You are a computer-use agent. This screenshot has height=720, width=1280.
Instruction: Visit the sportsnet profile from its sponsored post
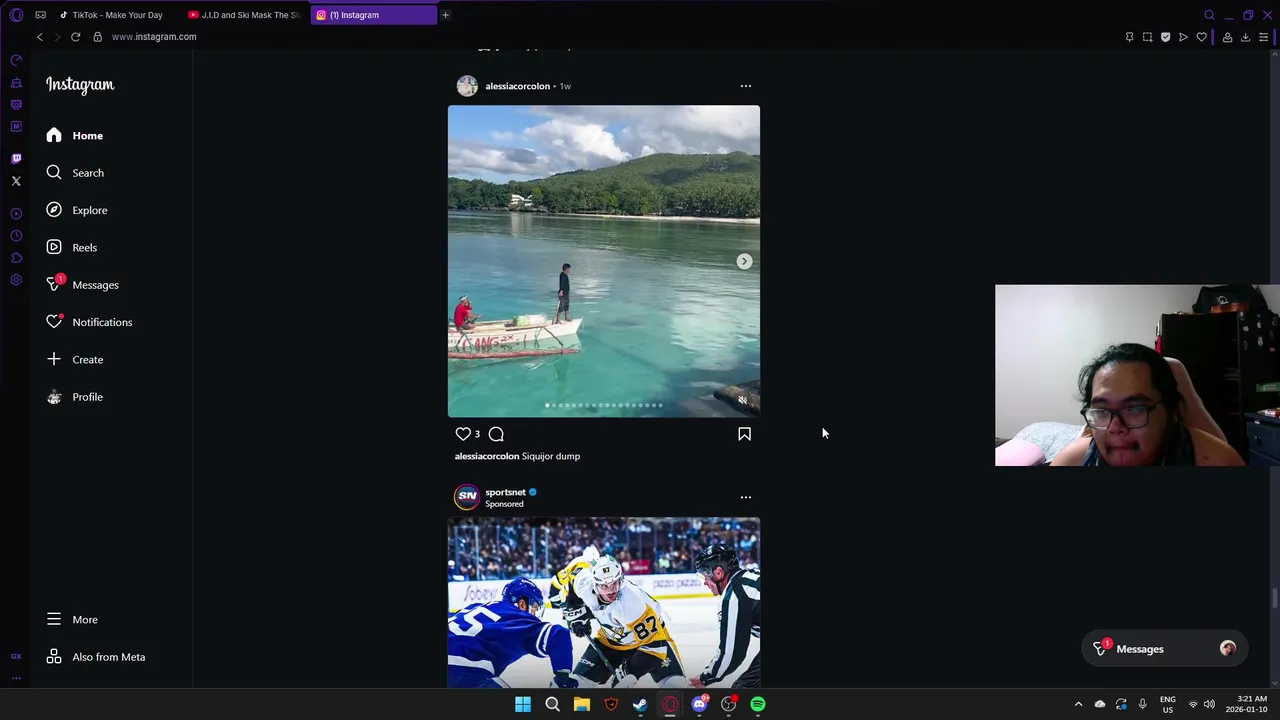[x=505, y=492]
